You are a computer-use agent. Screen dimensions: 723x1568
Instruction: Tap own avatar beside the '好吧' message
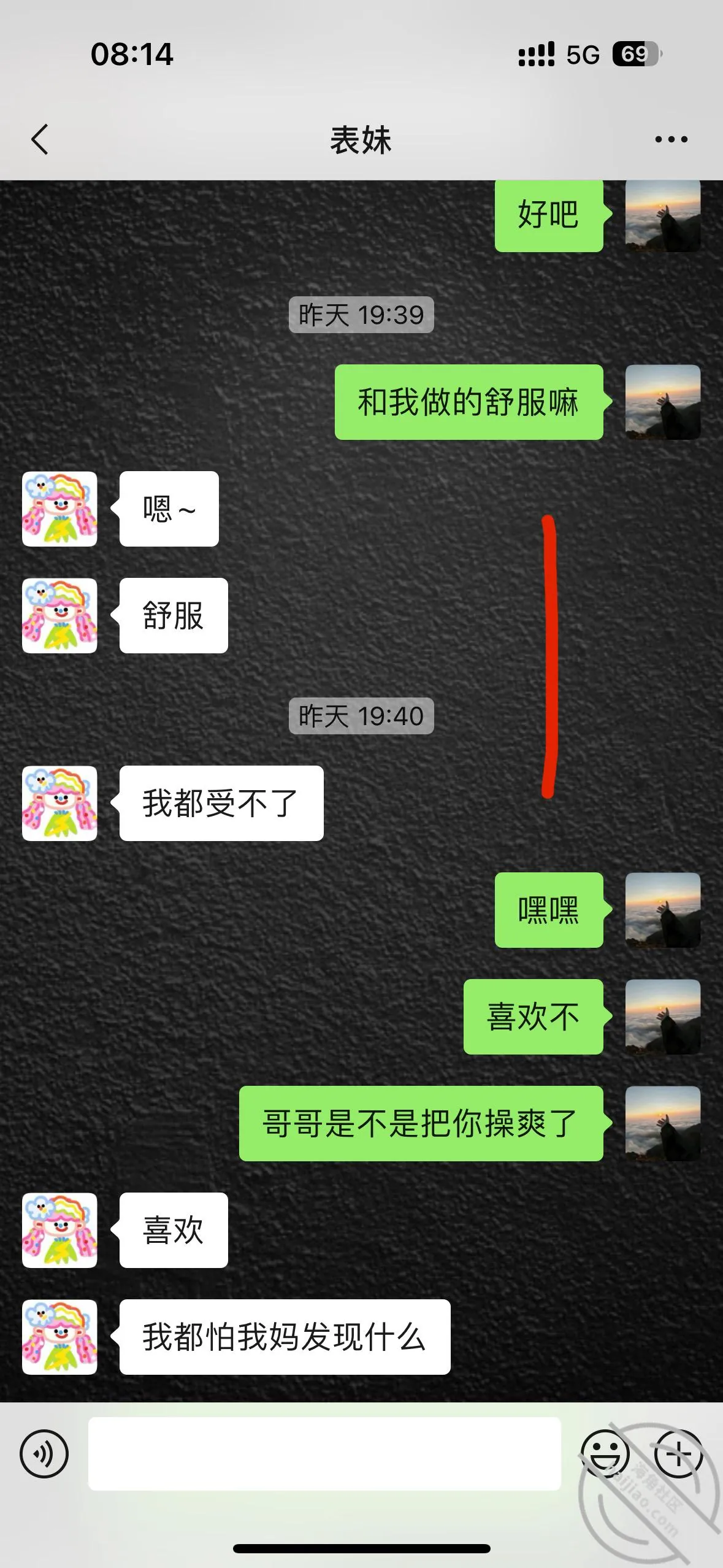tap(663, 215)
